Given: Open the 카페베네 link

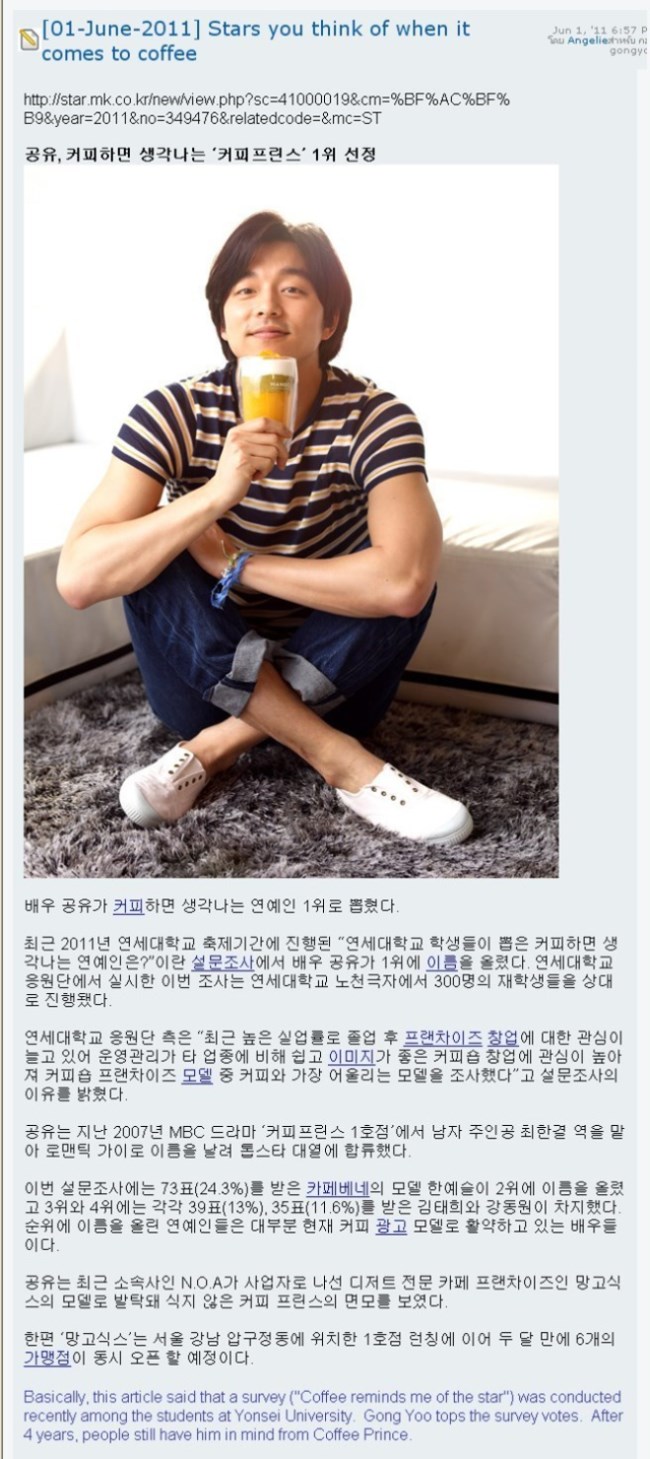Looking at the screenshot, I should [339, 1187].
